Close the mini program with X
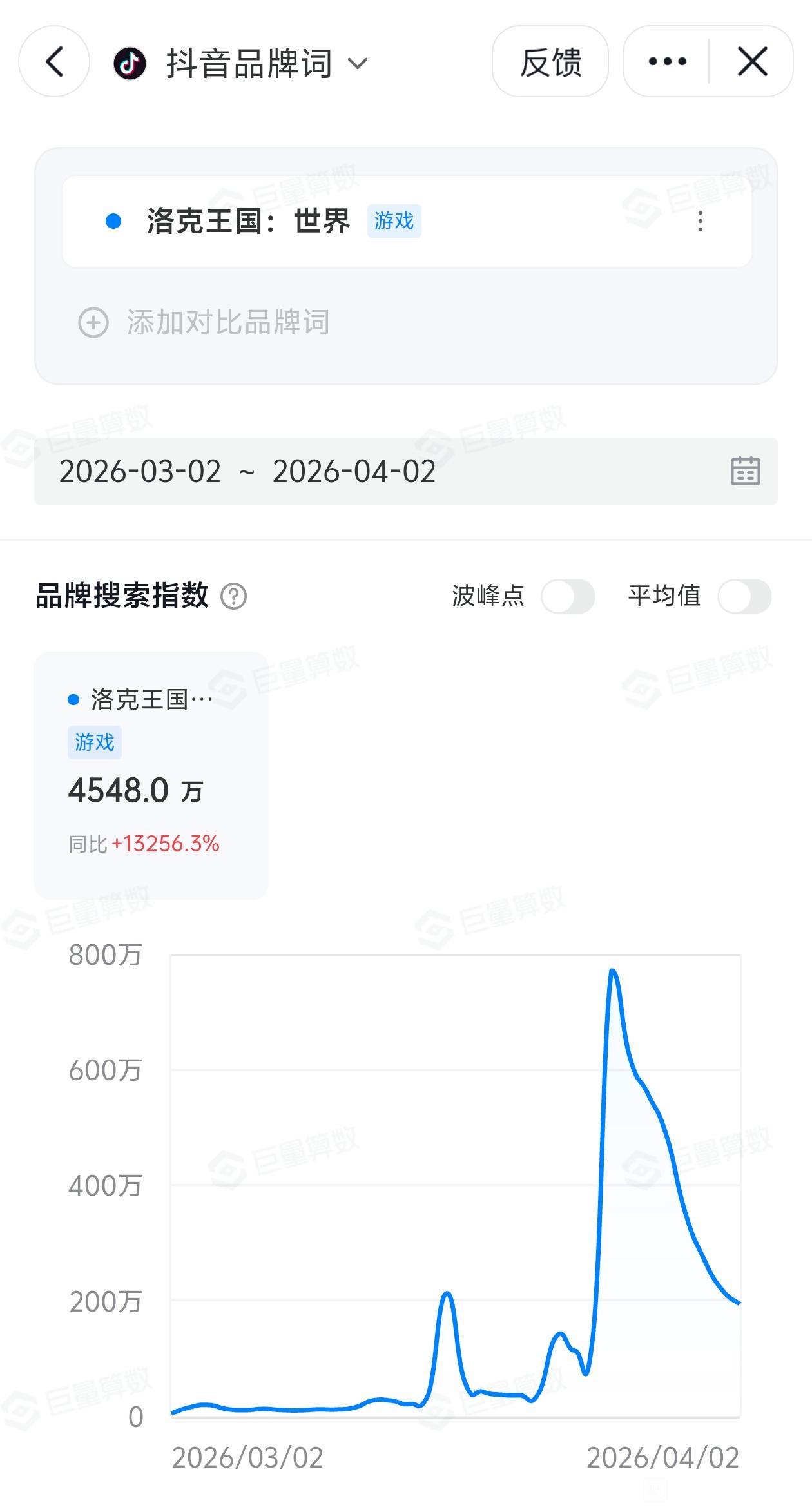Screen dimensions: 812x1512 coord(751,62)
